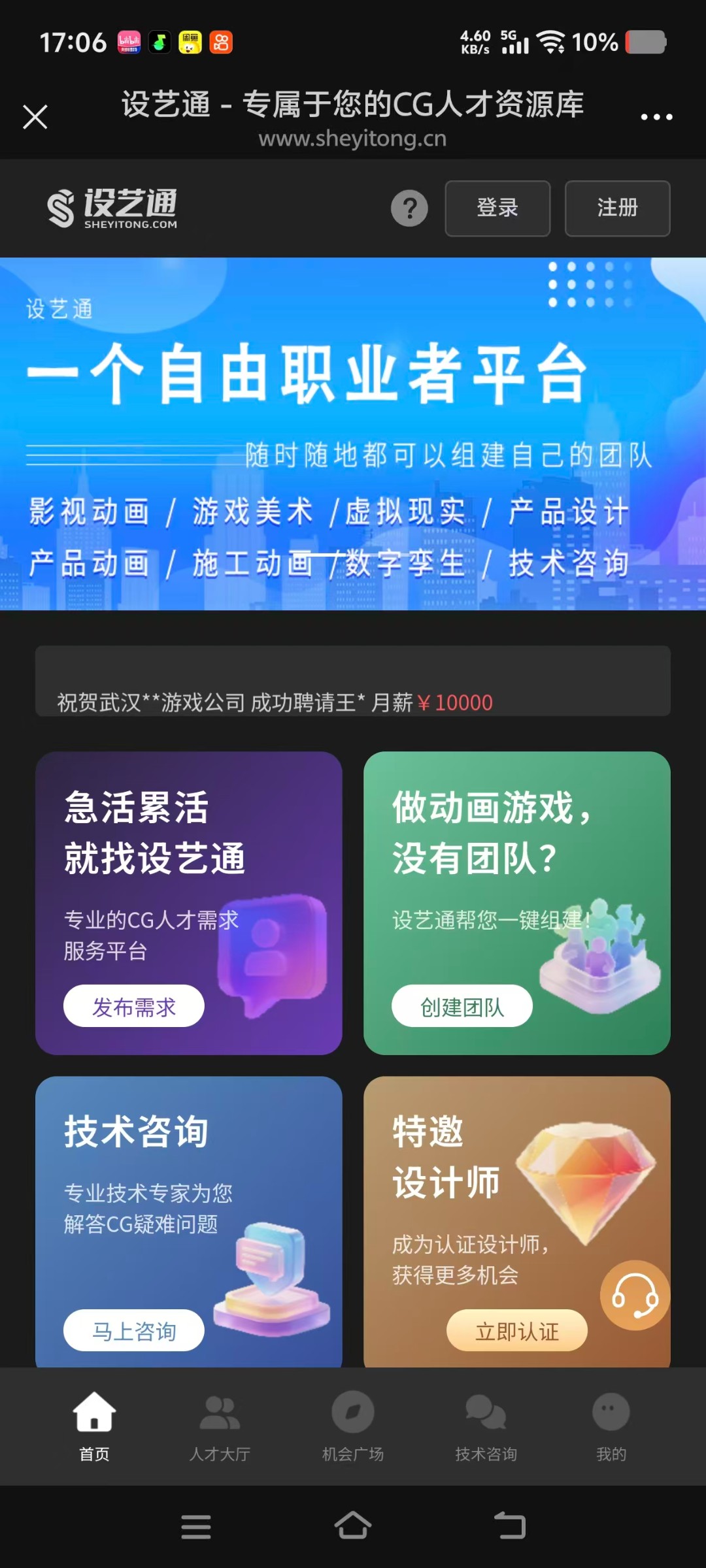Open the three-dot overflow menu
The height and width of the screenshot is (1568, 706).
coord(656,118)
